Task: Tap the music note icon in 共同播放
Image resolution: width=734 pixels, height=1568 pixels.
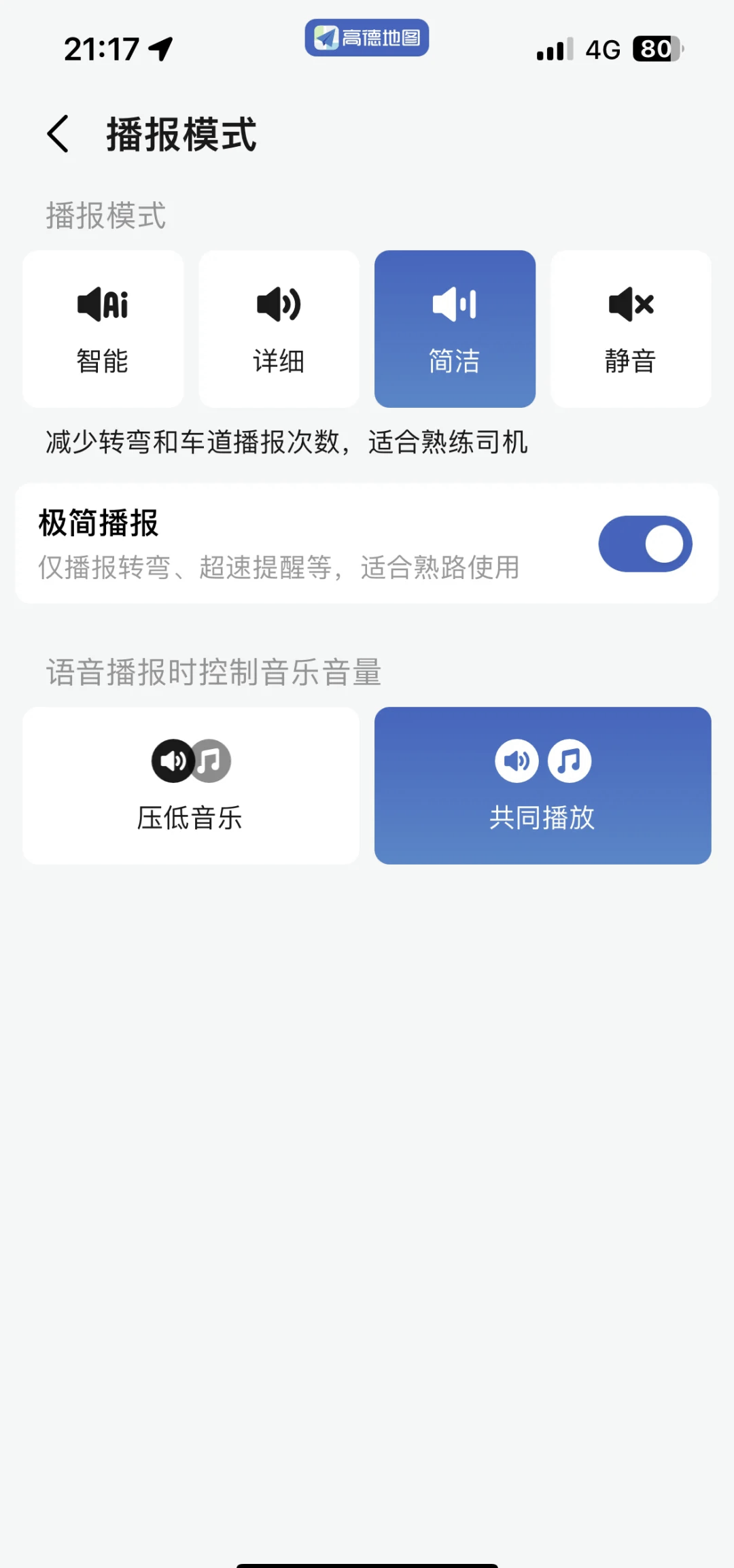Action: [569, 761]
